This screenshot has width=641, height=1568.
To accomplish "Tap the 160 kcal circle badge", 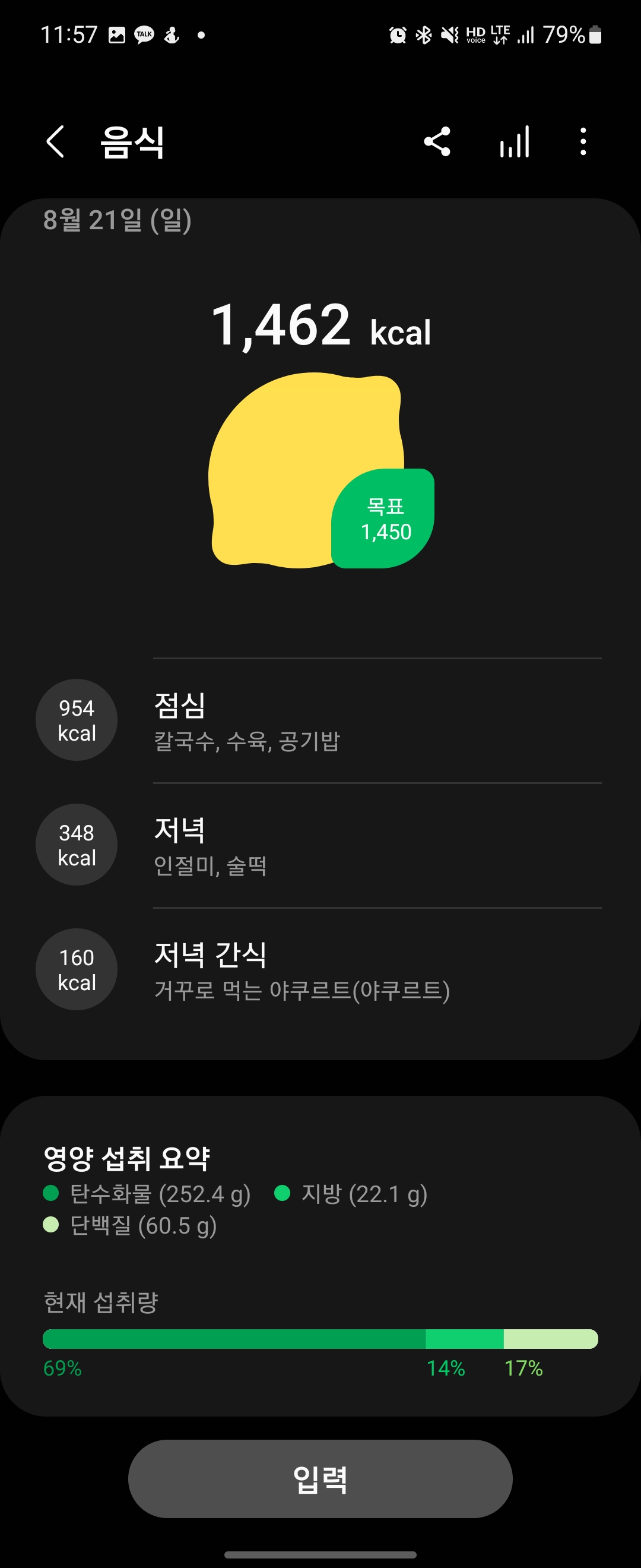I will pyautogui.click(x=75, y=970).
